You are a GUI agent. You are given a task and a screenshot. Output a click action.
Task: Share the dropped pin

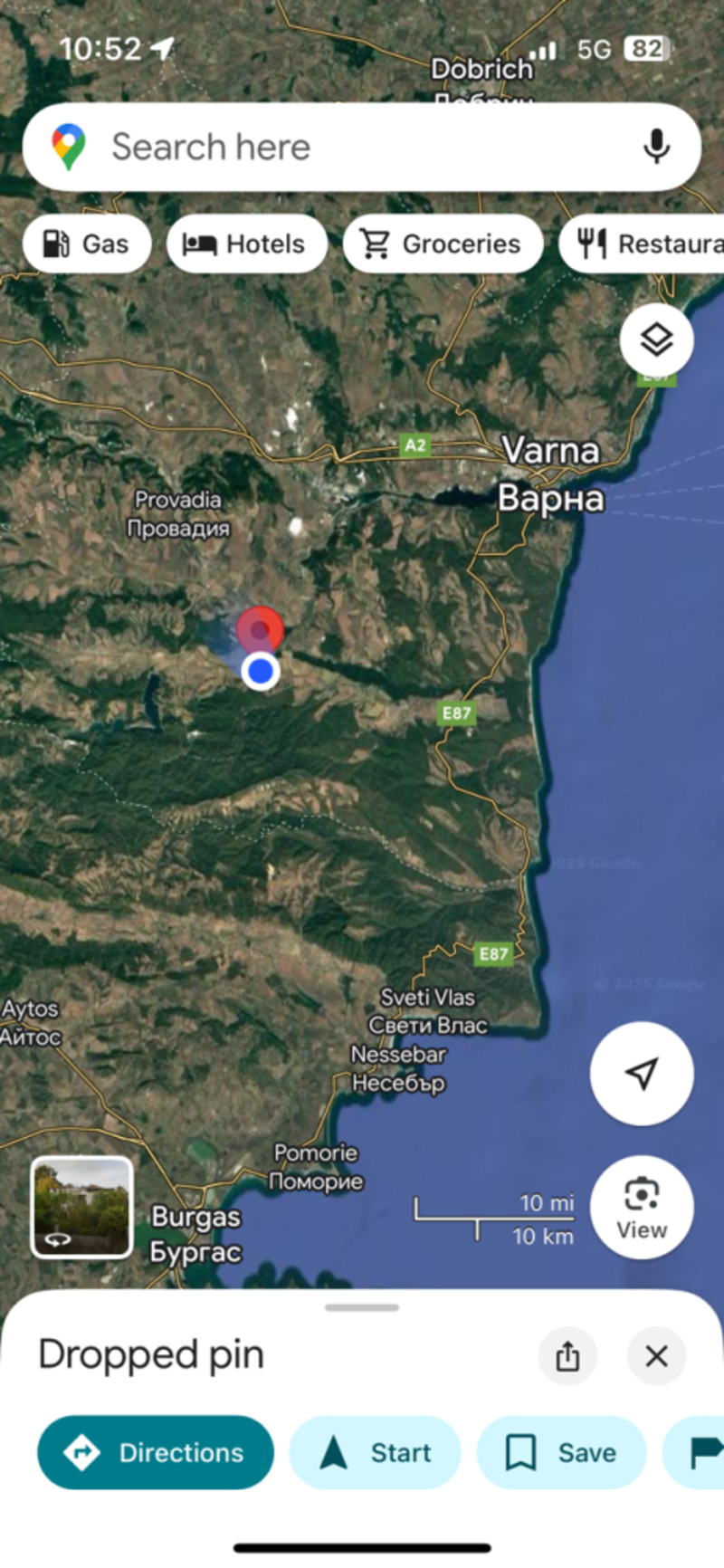pyautogui.click(x=567, y=1356)
